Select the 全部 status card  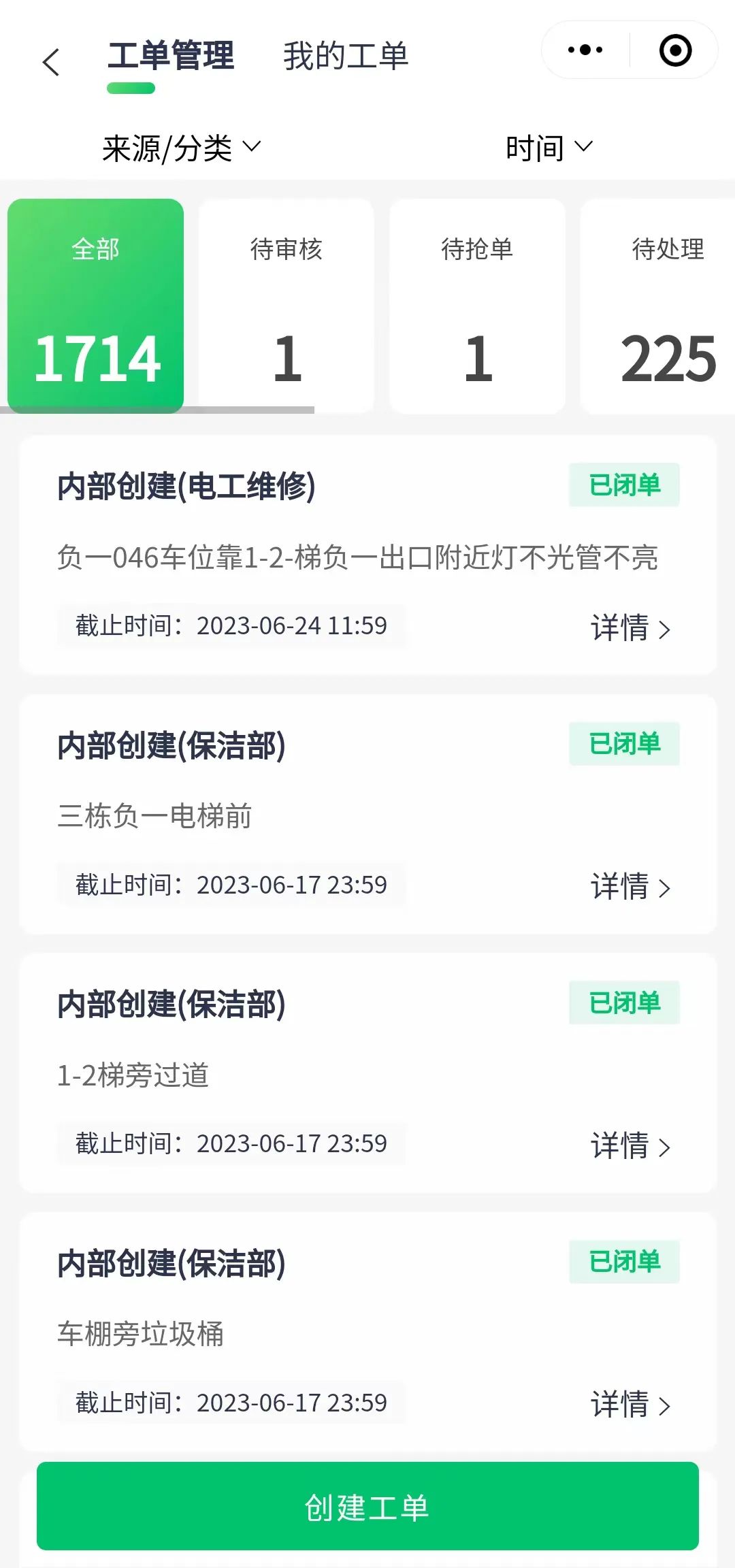(x=96, y=306)
